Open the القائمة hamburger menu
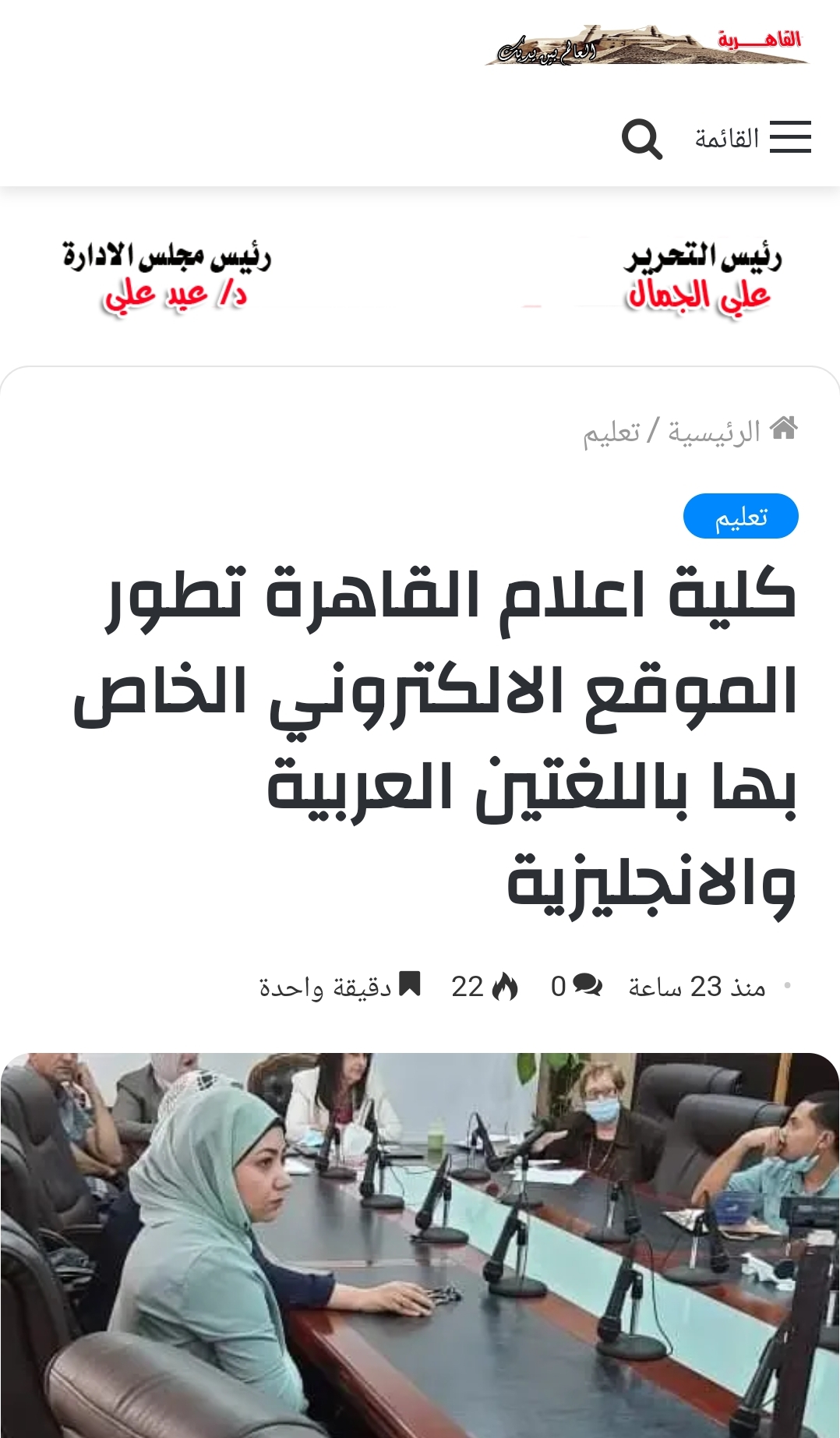 click(x=753, y=138)
